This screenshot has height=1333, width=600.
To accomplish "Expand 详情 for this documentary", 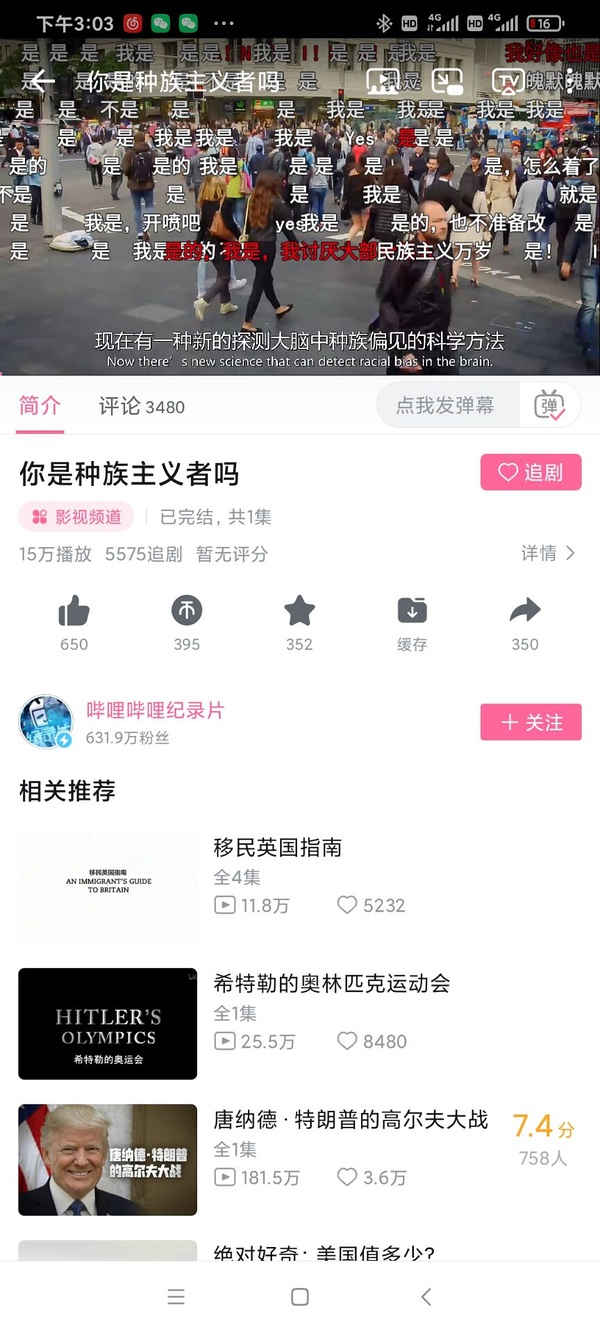I will pos(548,553).
